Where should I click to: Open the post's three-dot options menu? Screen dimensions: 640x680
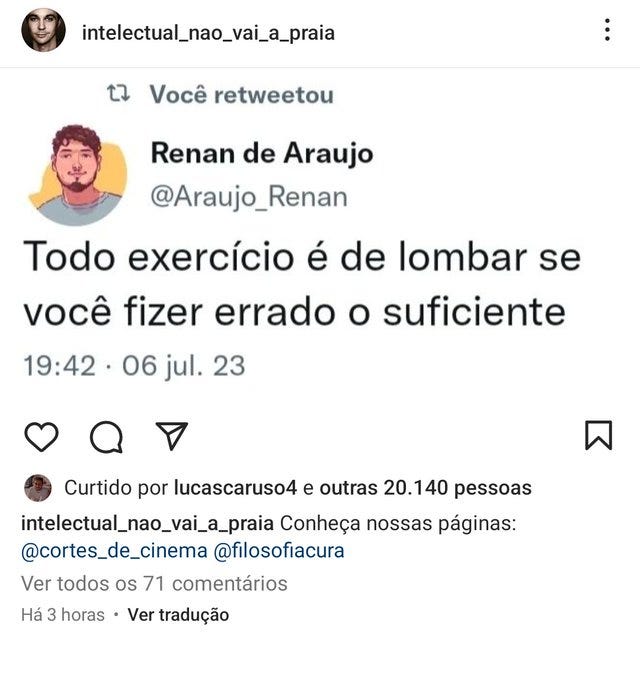(x=607, y=31)
